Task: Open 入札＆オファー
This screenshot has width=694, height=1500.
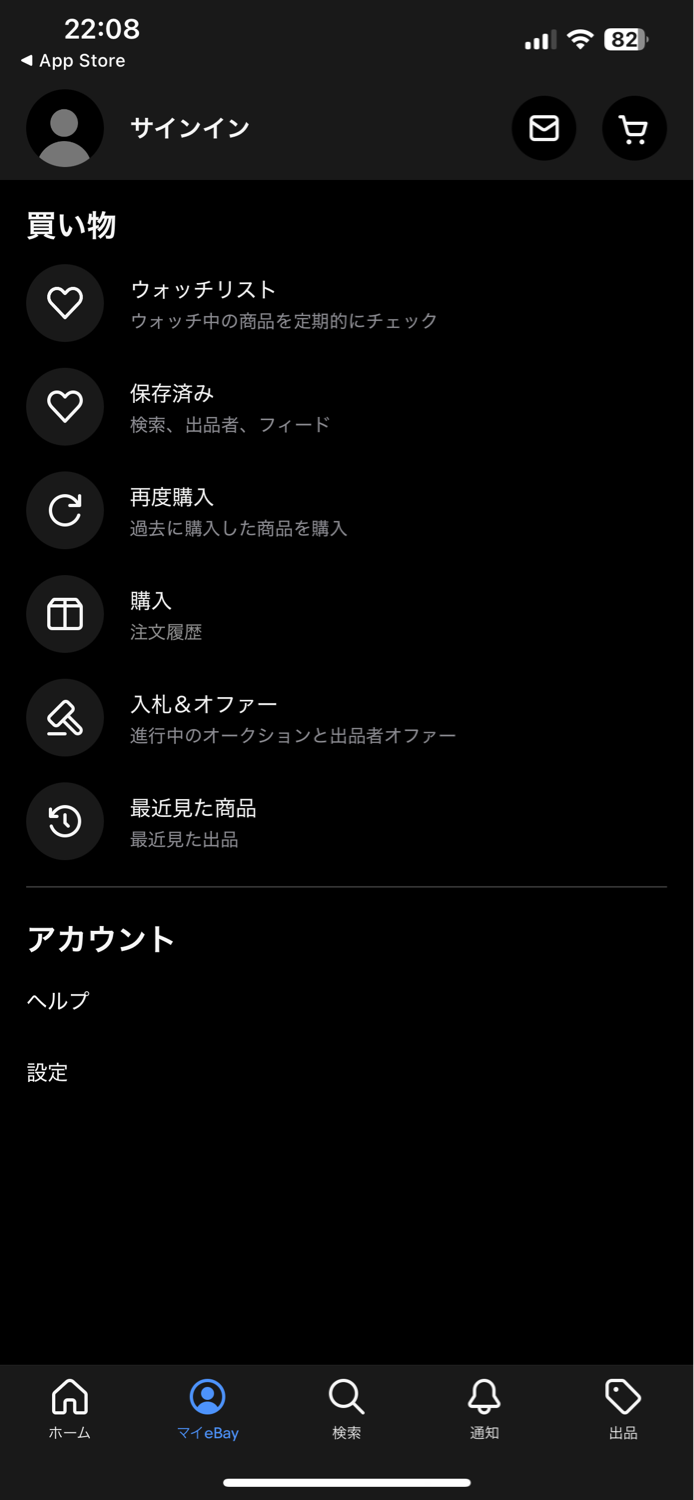Action: click(346, 718)
